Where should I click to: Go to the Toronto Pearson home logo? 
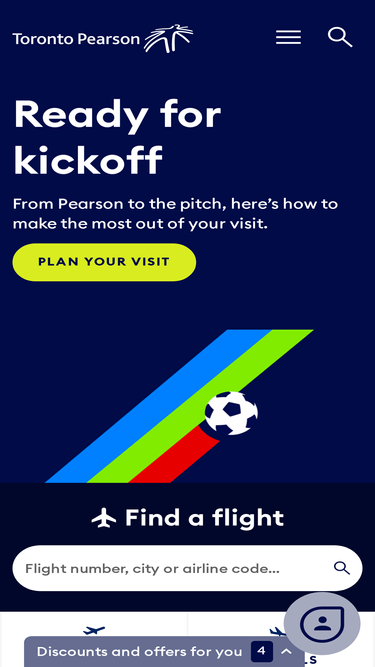pos(103,39)
